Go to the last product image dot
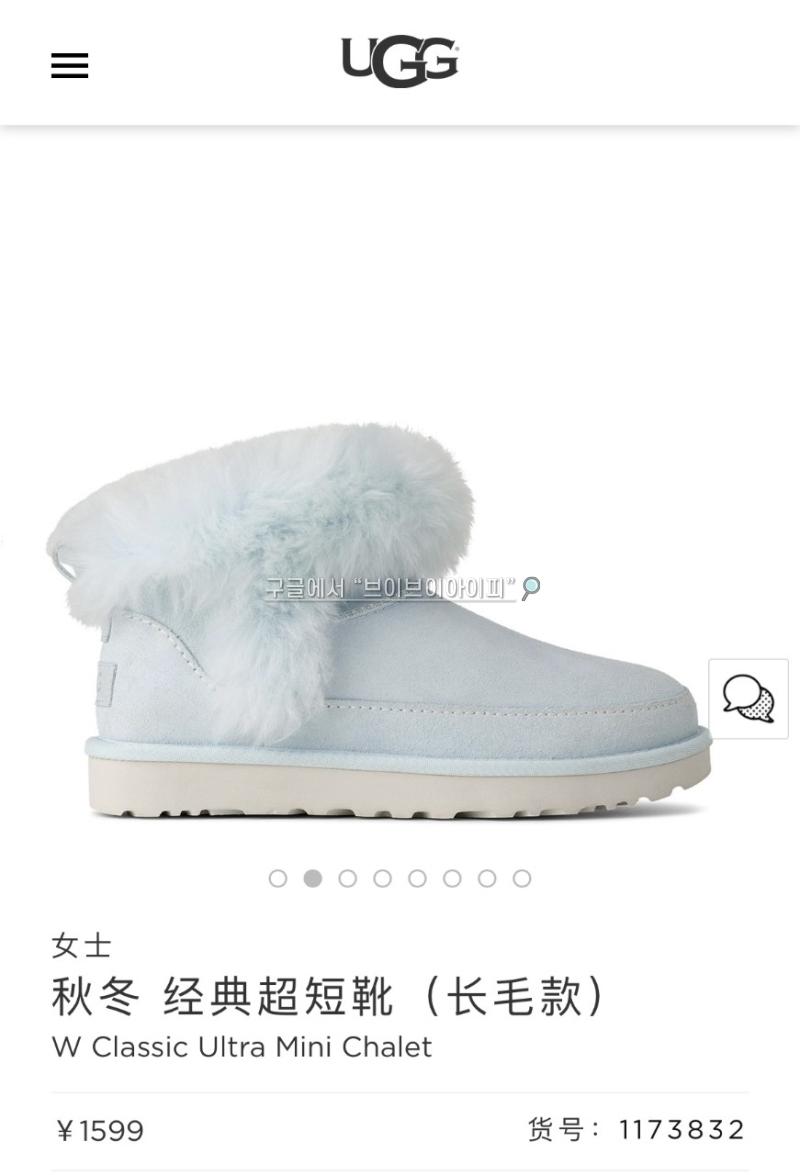800x1175 pixels. coord(522,878)
